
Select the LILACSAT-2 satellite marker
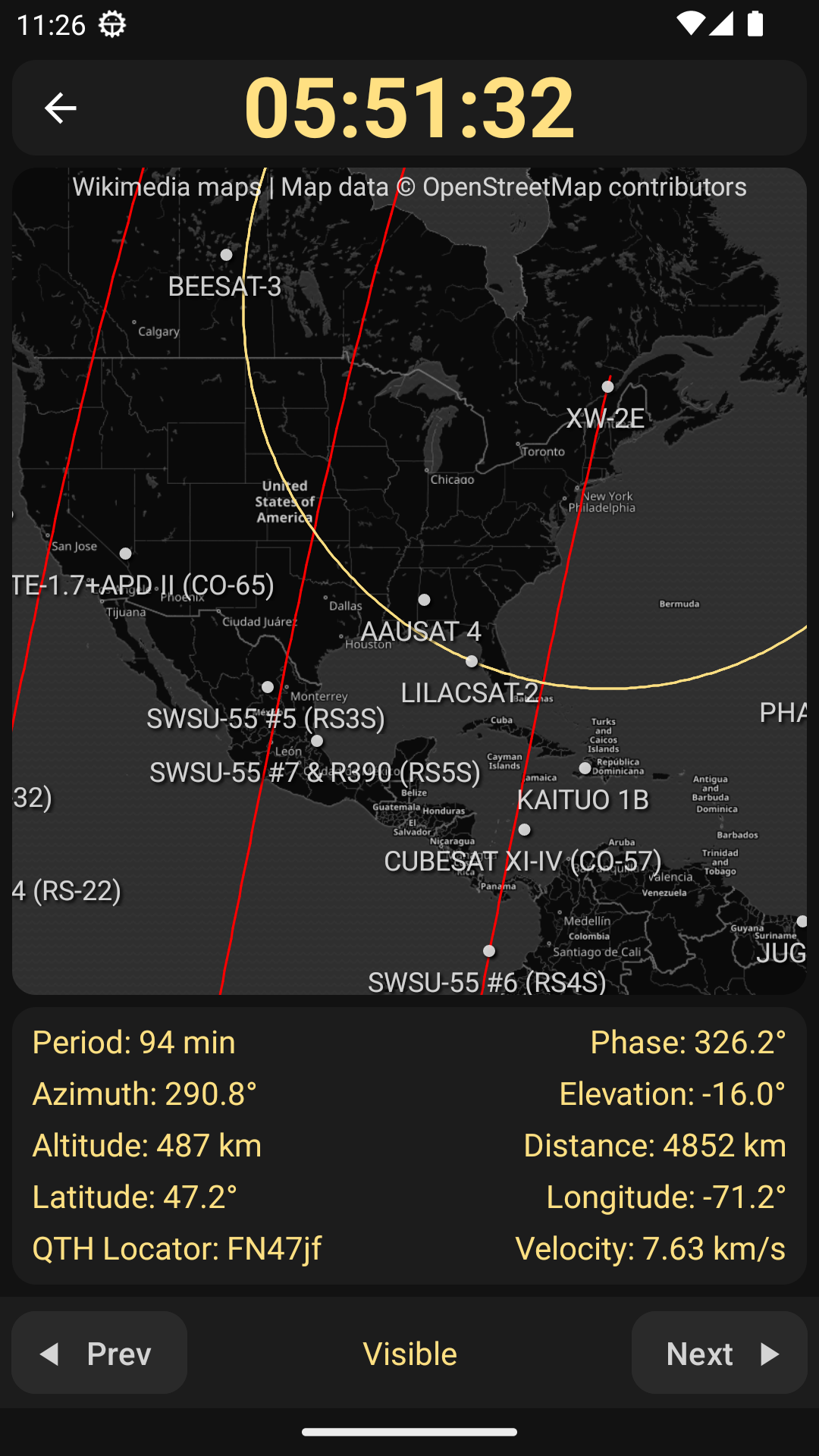(472, 661)
